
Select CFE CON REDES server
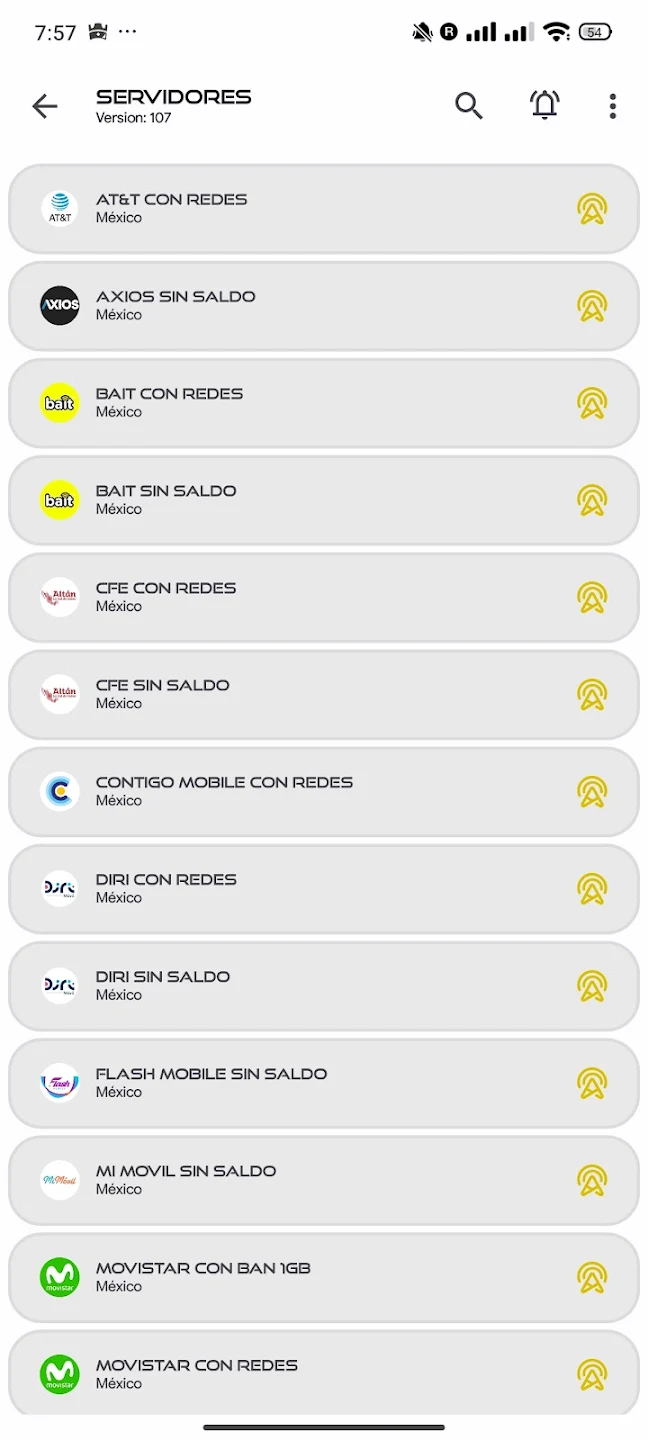(x=323, y=596)
